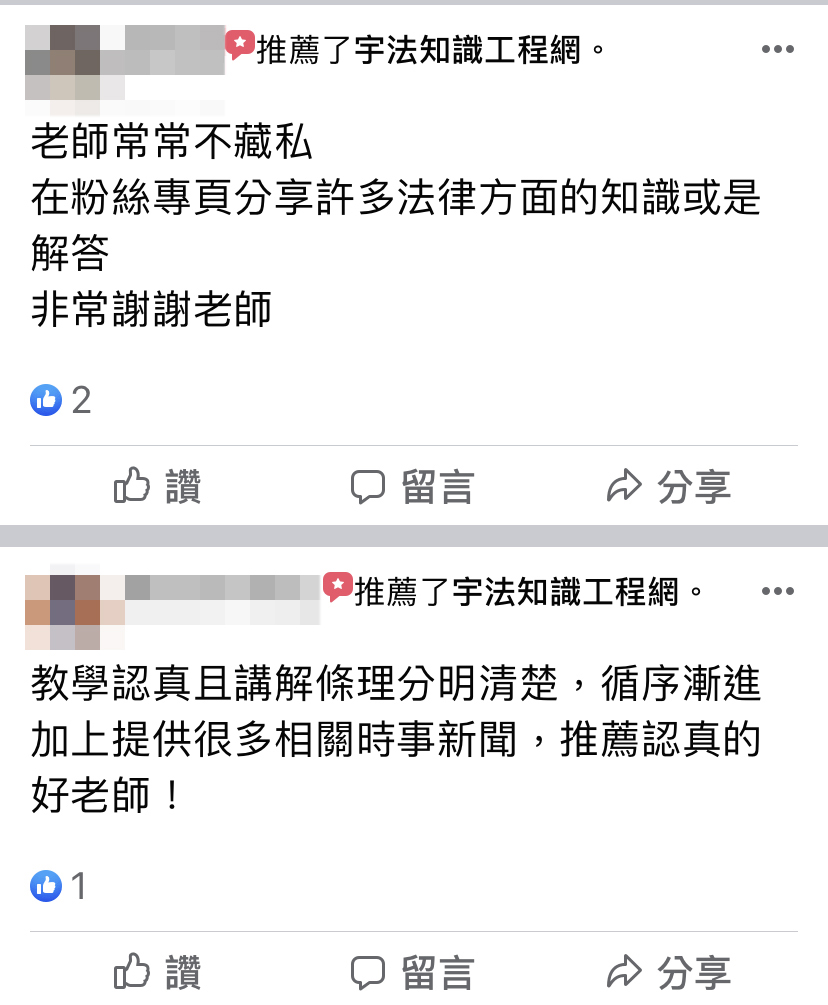Screen dimensions: 828x1005
Task: Open first reviewer's profile picture
Action: [x=62, y=62]
